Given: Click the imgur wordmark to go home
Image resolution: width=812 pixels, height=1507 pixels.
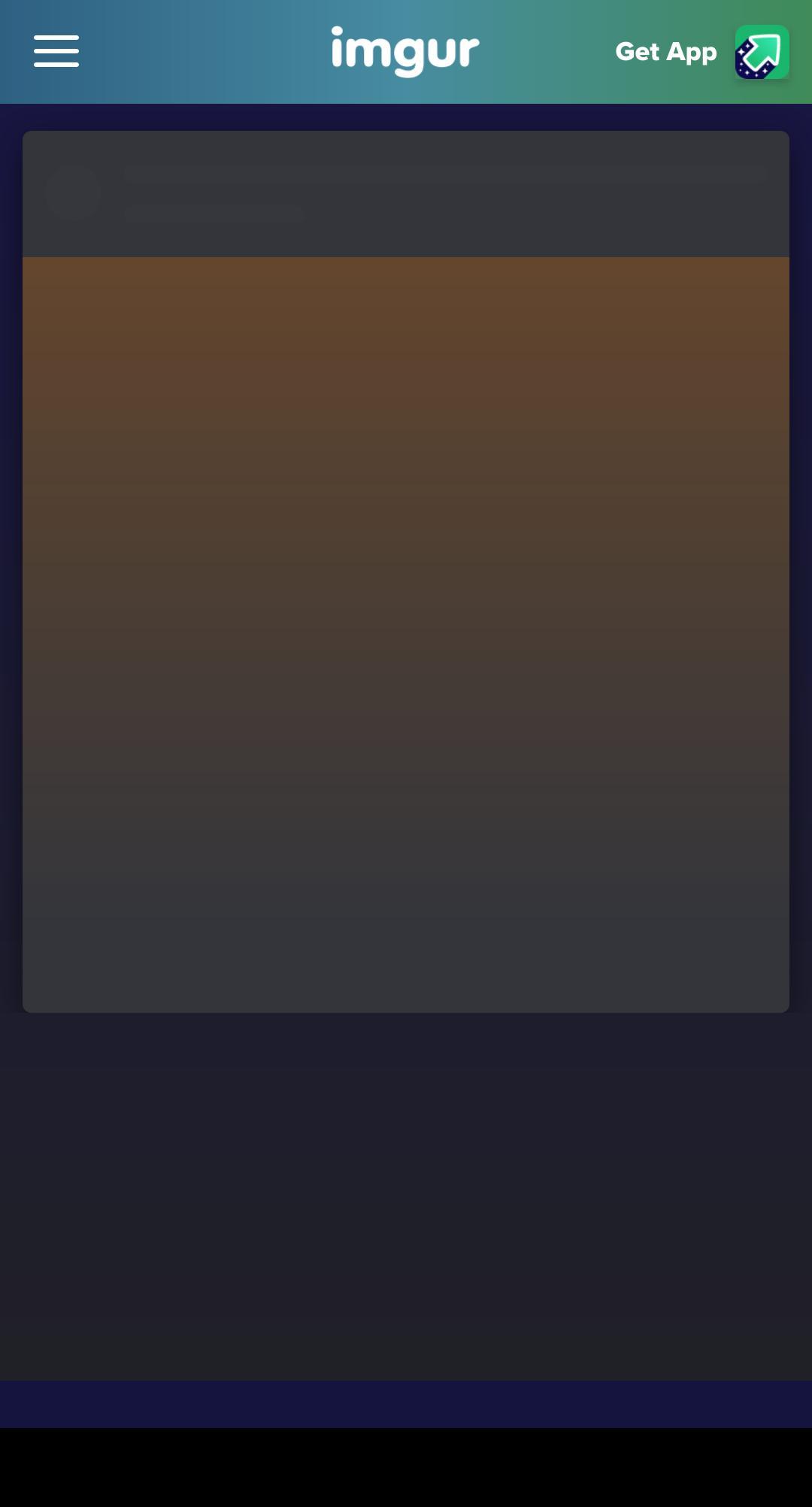Looking at the screenshot, I should tap(404, 51).
